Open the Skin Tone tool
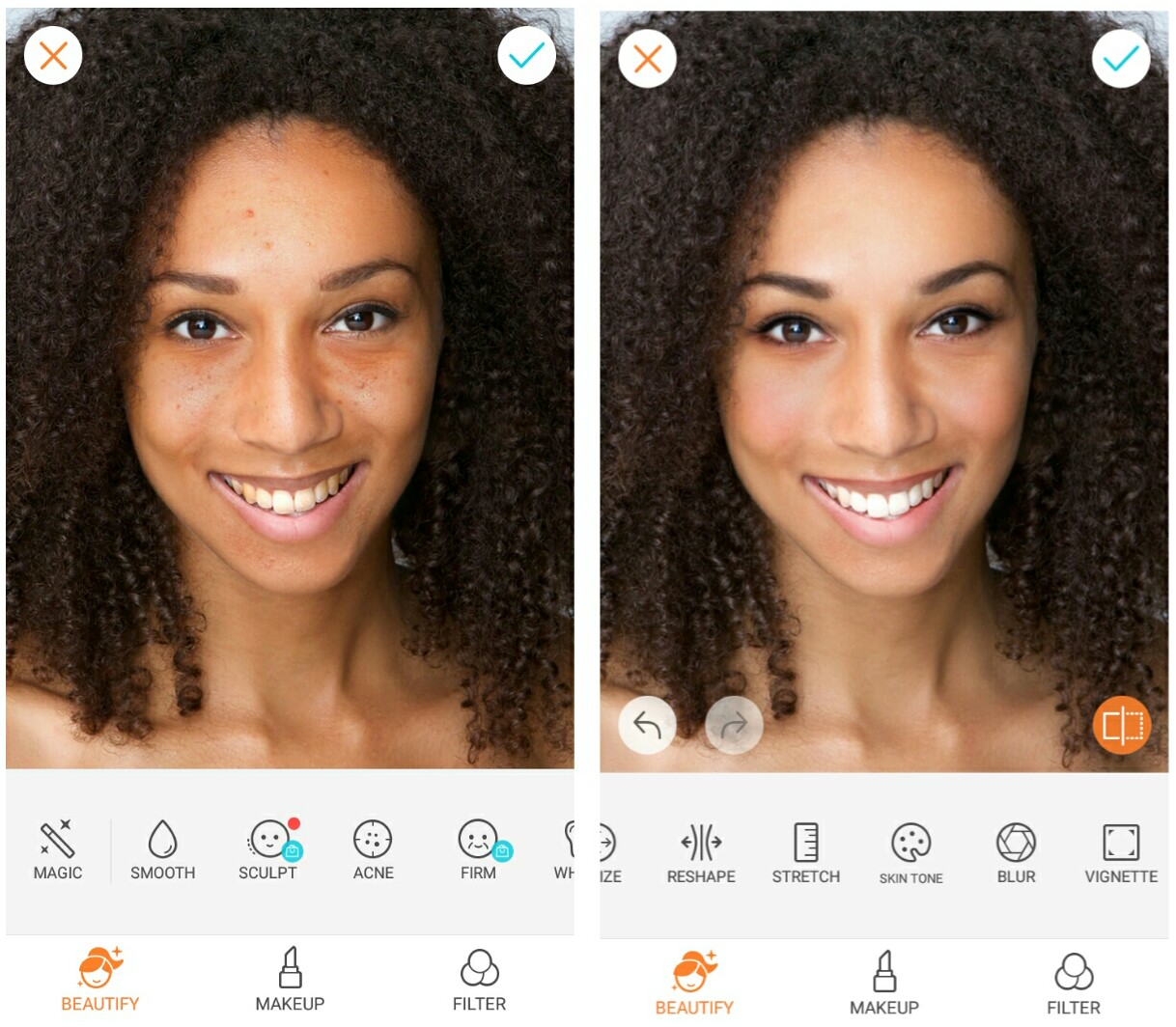 pos(910,853)
